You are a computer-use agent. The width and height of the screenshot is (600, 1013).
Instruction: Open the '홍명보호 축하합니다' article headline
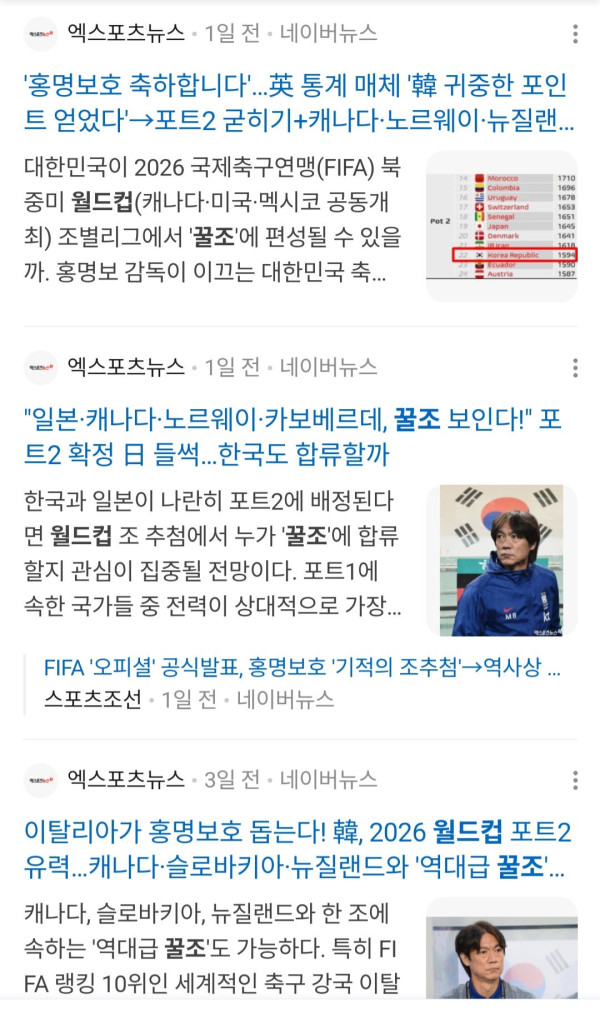298,102
